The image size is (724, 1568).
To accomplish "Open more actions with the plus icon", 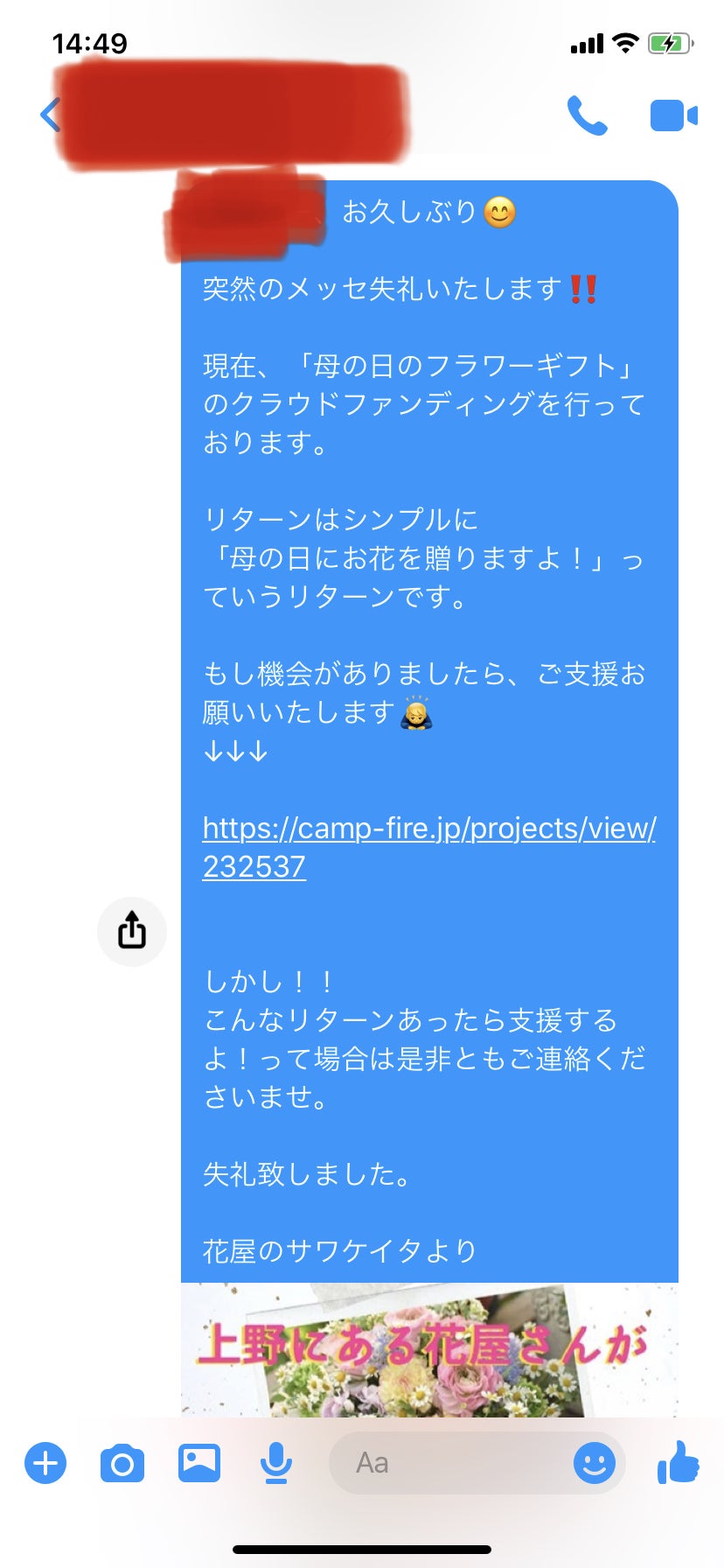I will [45, 1463].
